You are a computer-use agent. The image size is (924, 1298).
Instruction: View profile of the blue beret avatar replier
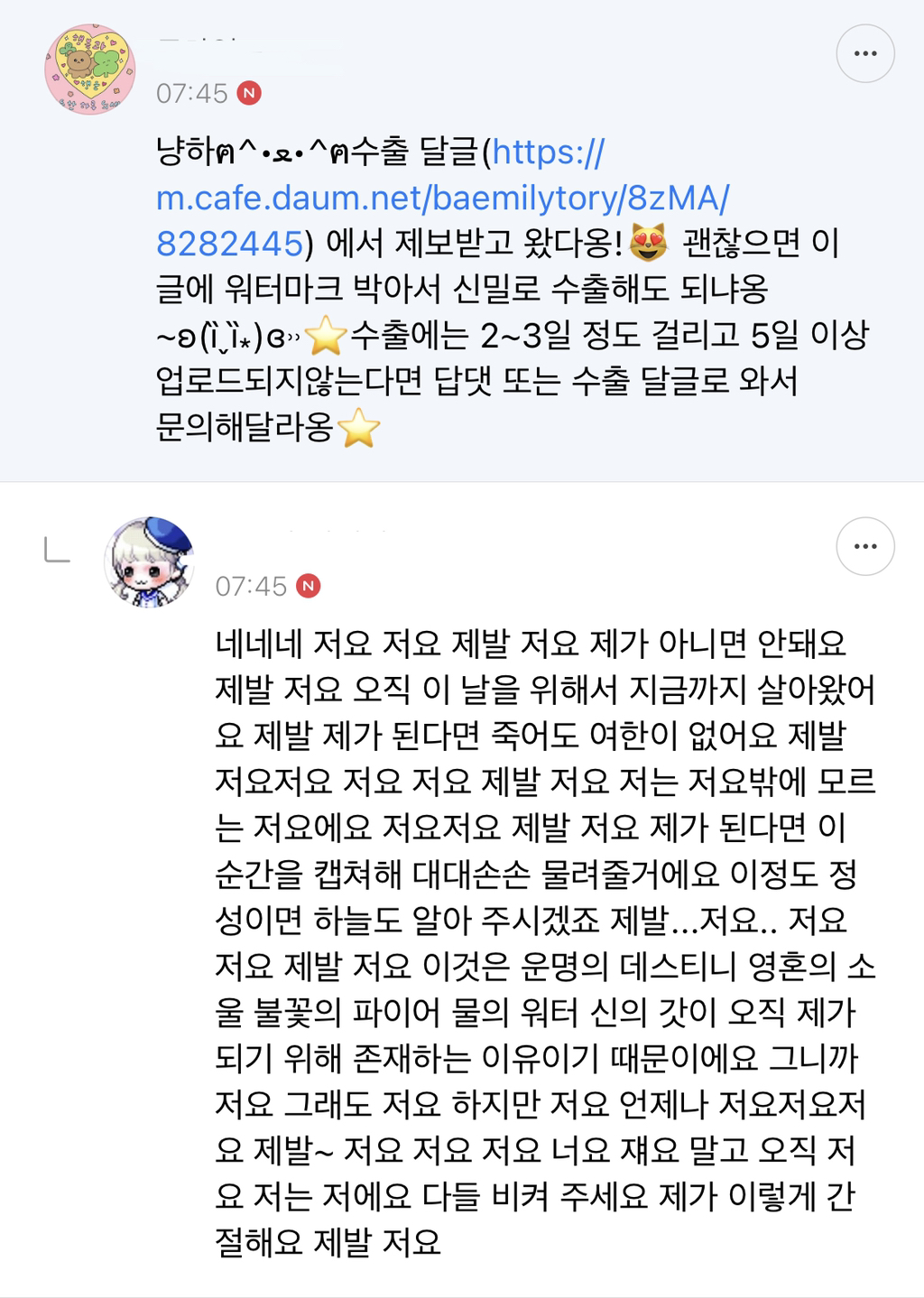click(150, 561)
